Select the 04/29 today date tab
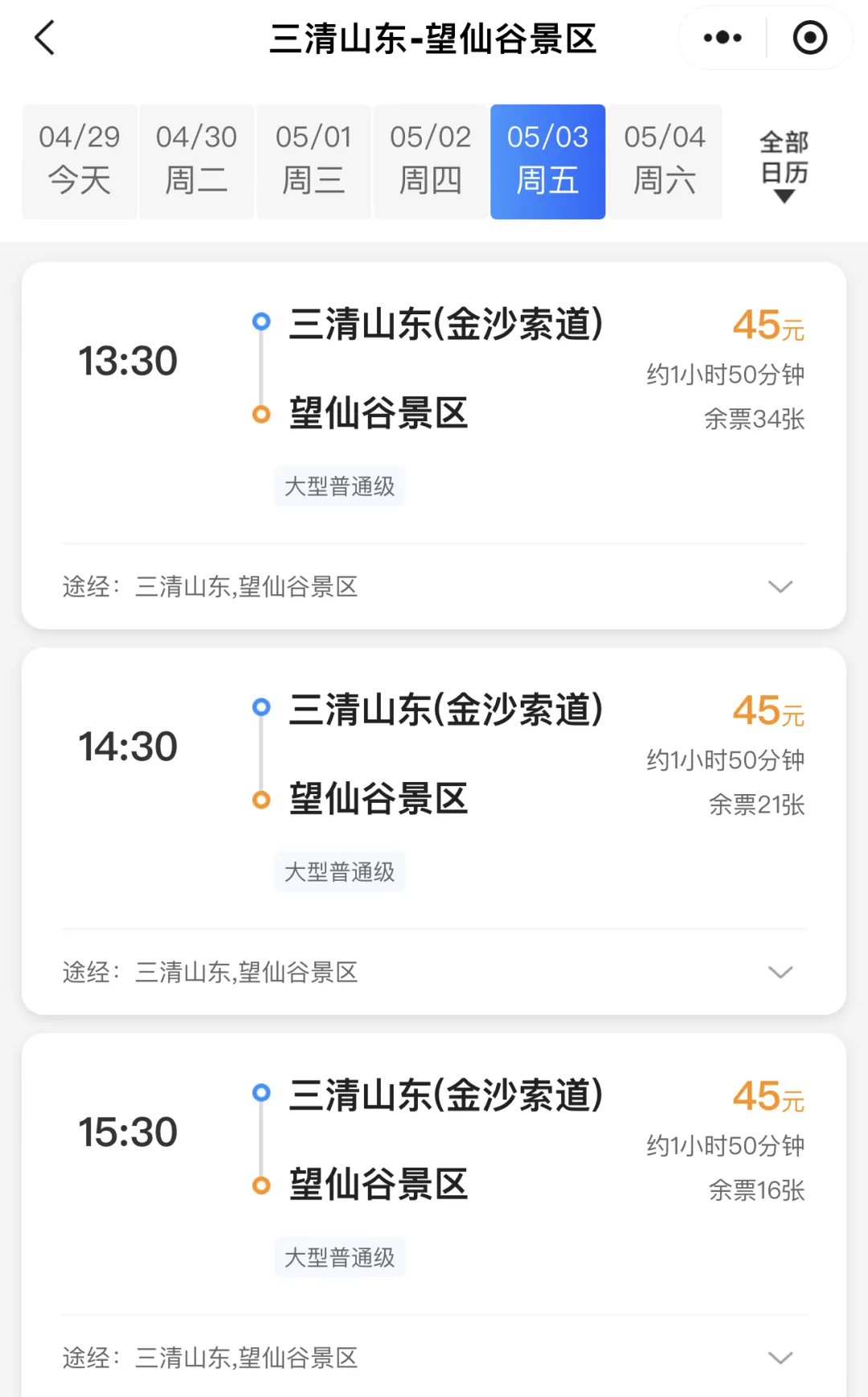868x1397 pixels. pyautogui.click(x=80, y=162)
